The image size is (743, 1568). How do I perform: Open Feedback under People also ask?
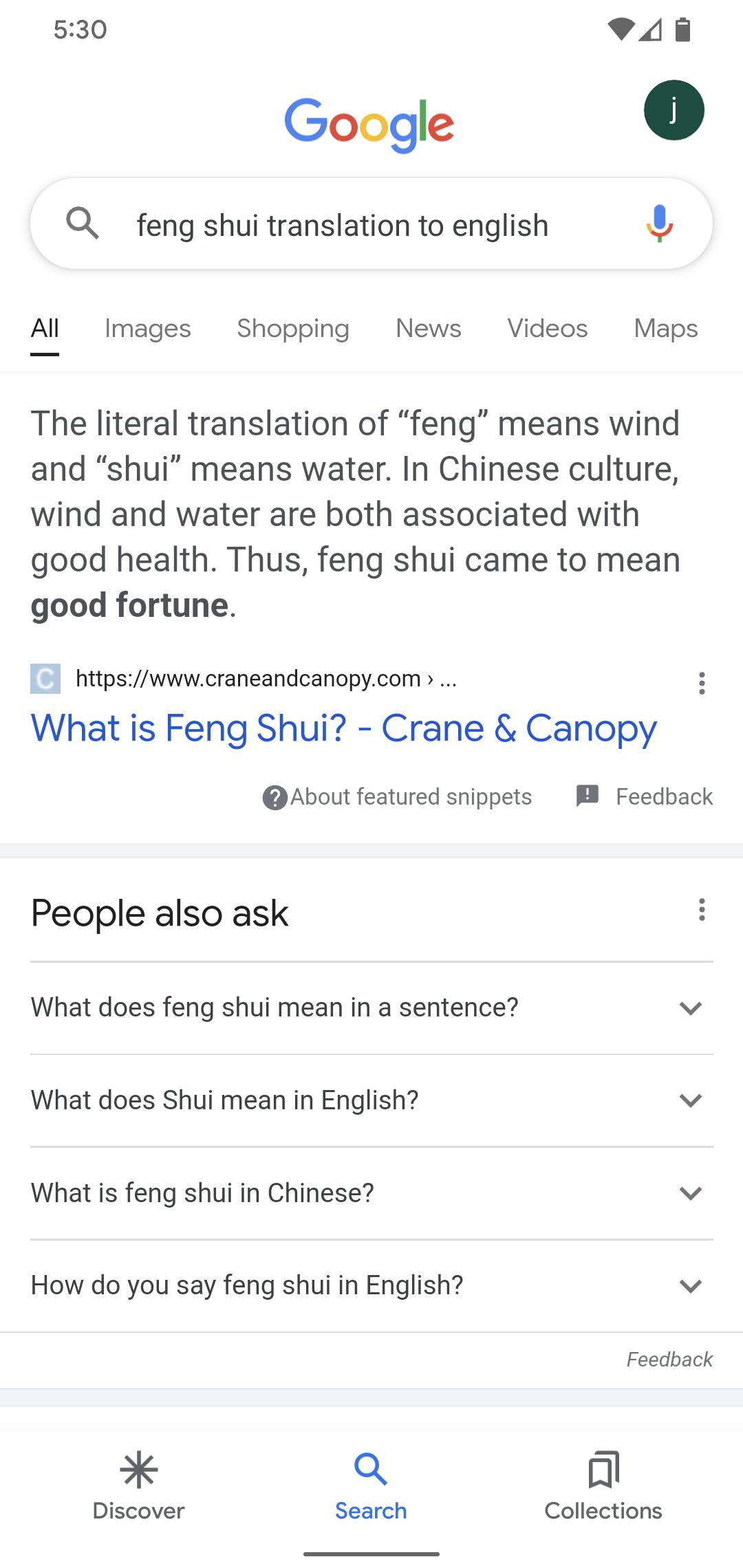click(x=669, y=1360)
